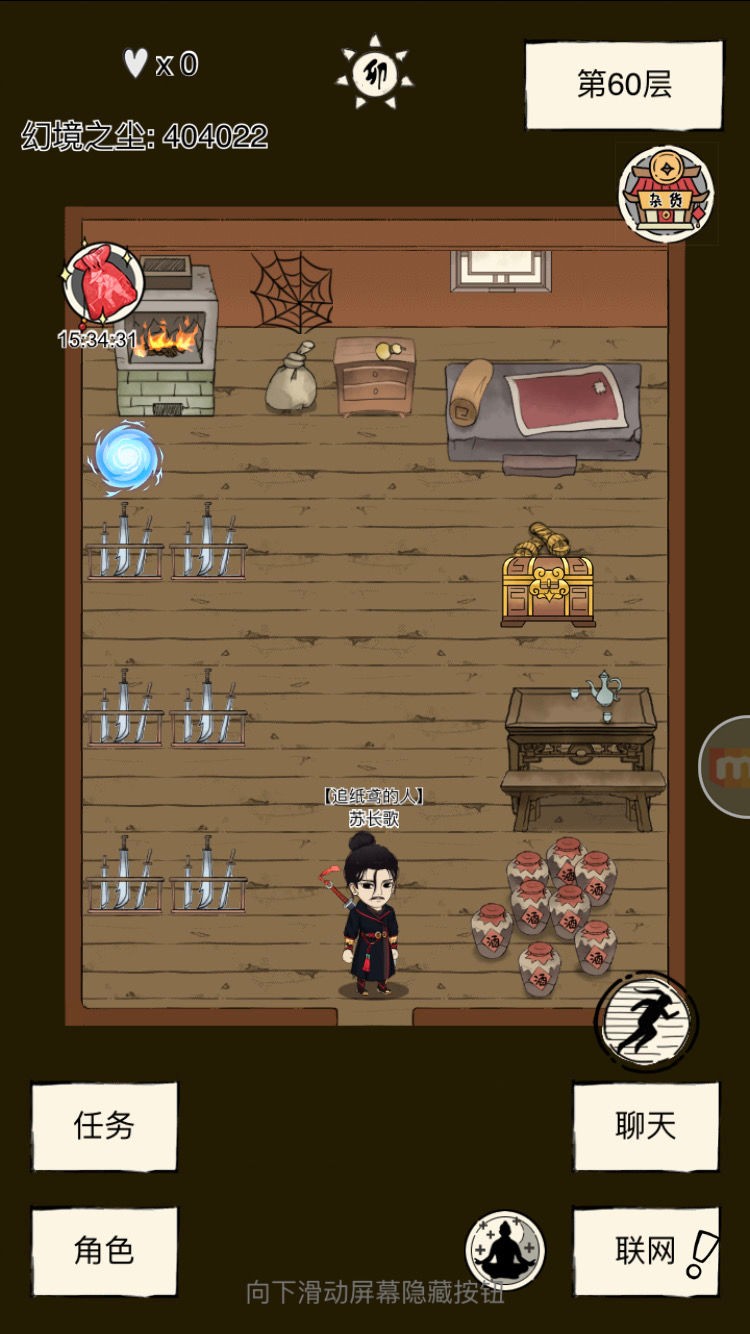The width and height of the screenshot is (750, 1334).
Task: Tap the floating bubble at screen edge
Action: pos(728,767)
